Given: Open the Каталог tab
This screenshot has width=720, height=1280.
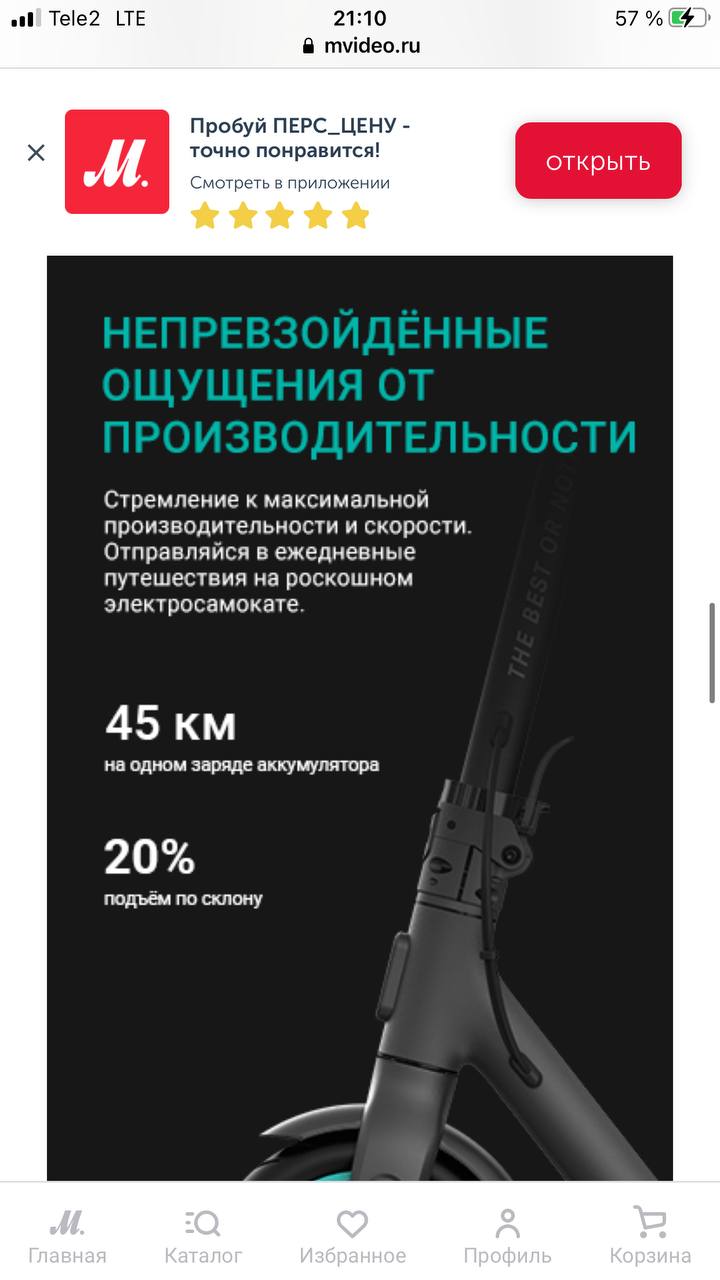Looking at the screenshot, I should [203, 1235].
